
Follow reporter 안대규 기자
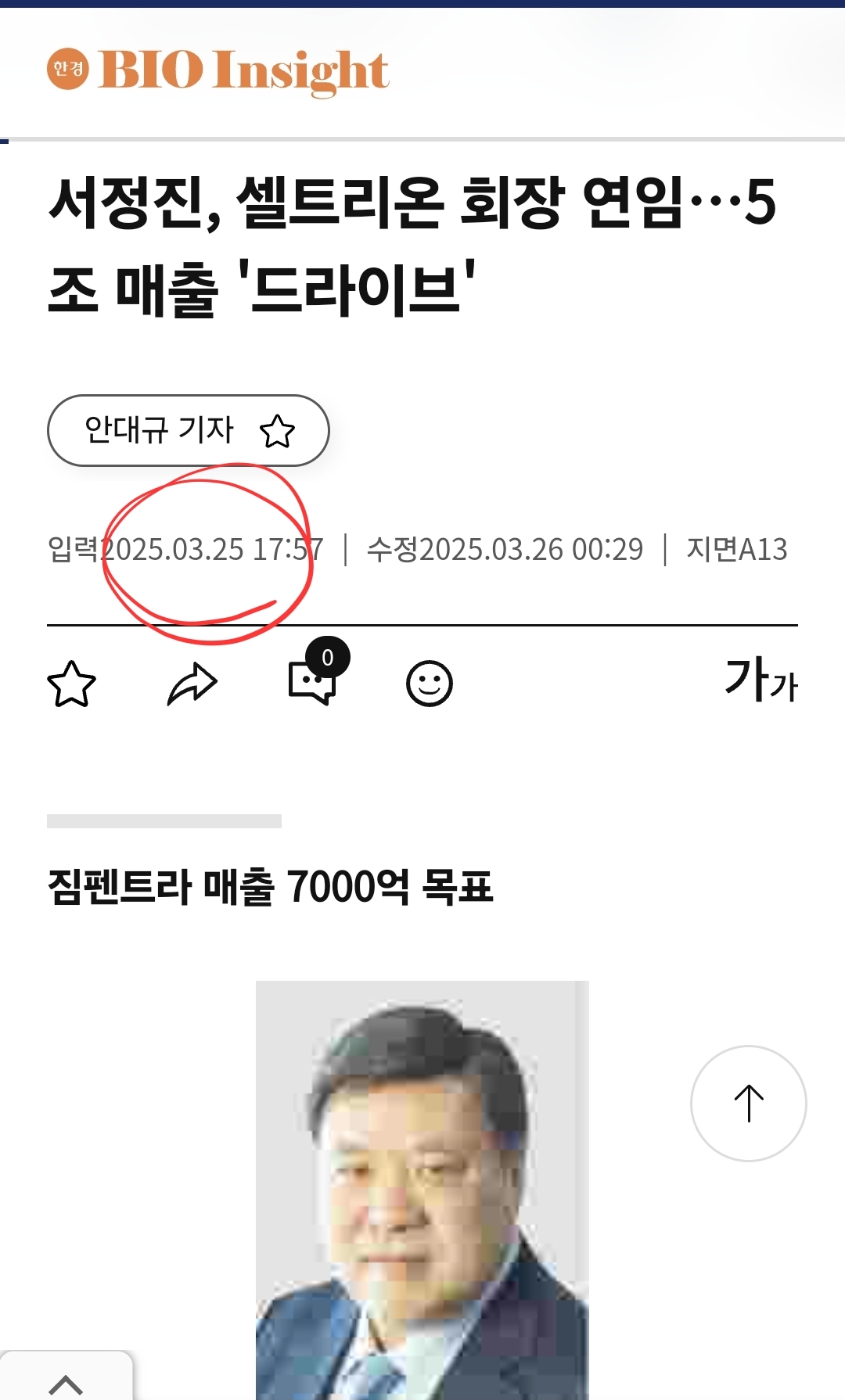pyautogui.click(x=277, y=431)
